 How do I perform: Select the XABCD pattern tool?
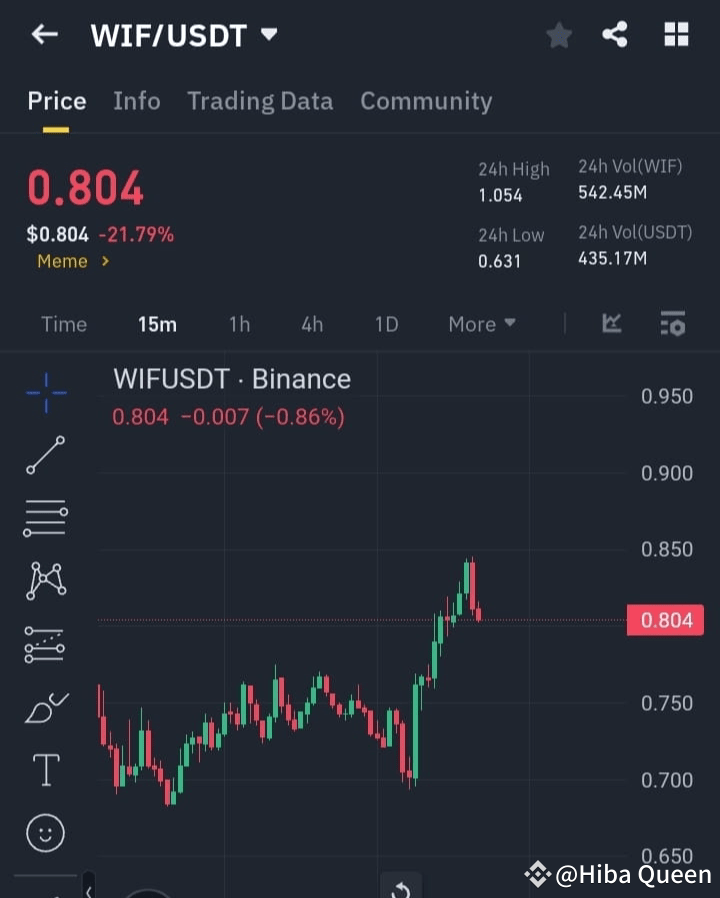[x=45, y=580]
